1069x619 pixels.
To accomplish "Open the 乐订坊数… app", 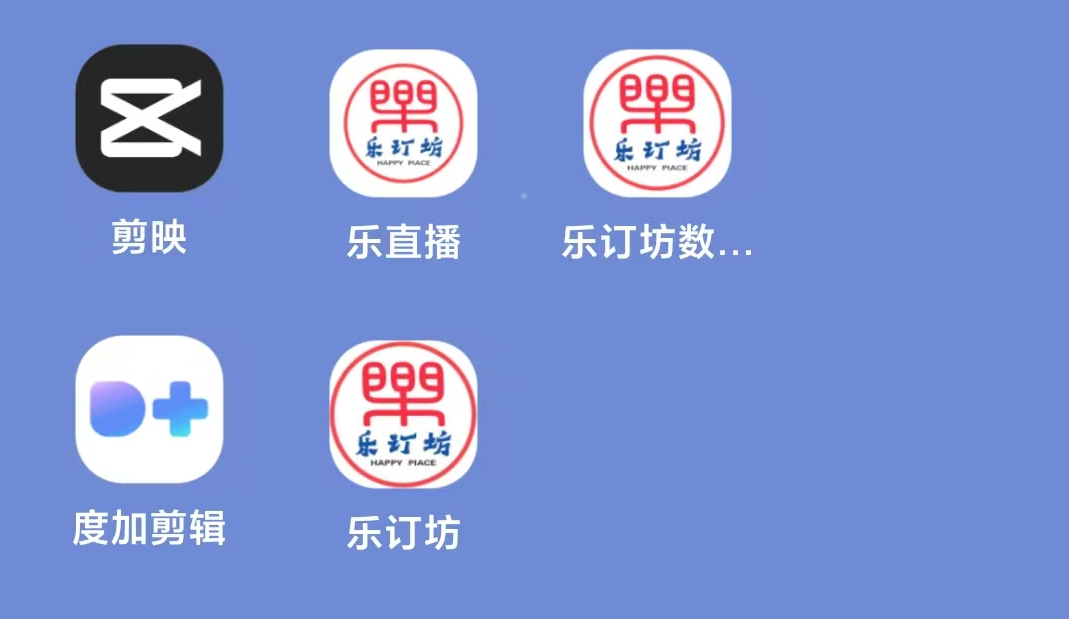I will (x=657, y=123).
